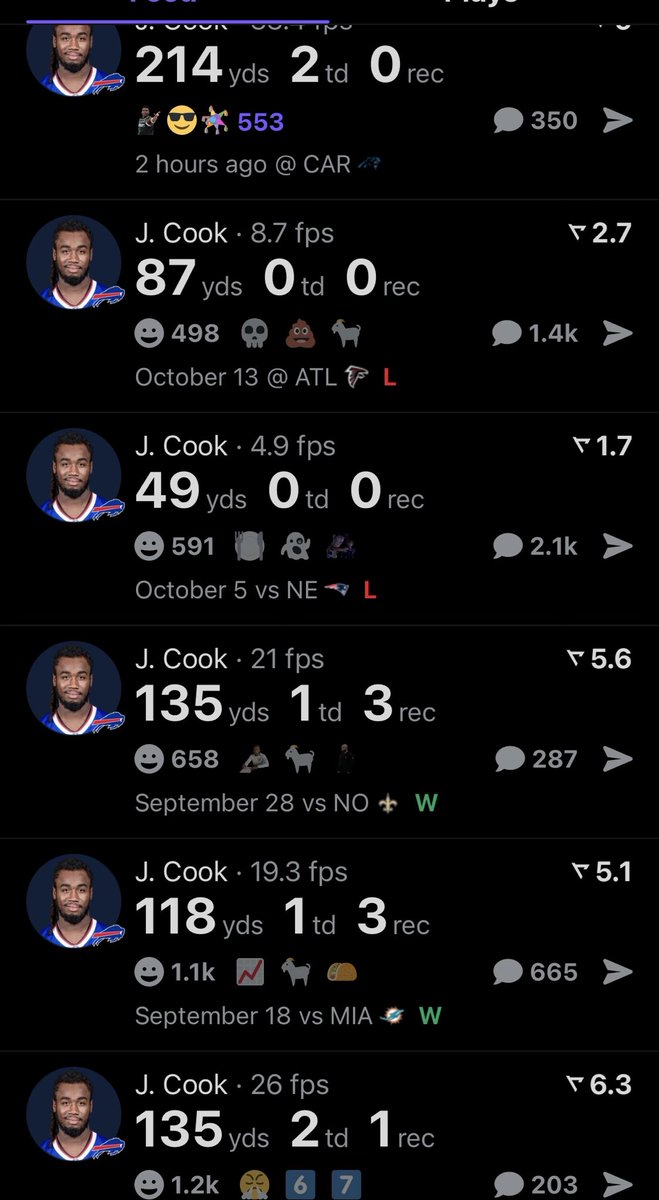
Task: Add a reaction to the October 13 ATL game
Action: click(149, 333)
